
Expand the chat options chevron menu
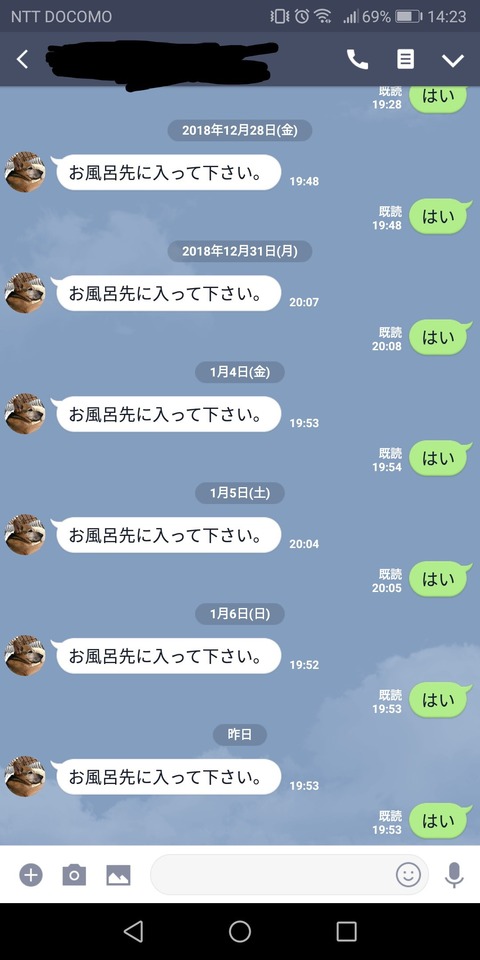[x=453, y=60]
